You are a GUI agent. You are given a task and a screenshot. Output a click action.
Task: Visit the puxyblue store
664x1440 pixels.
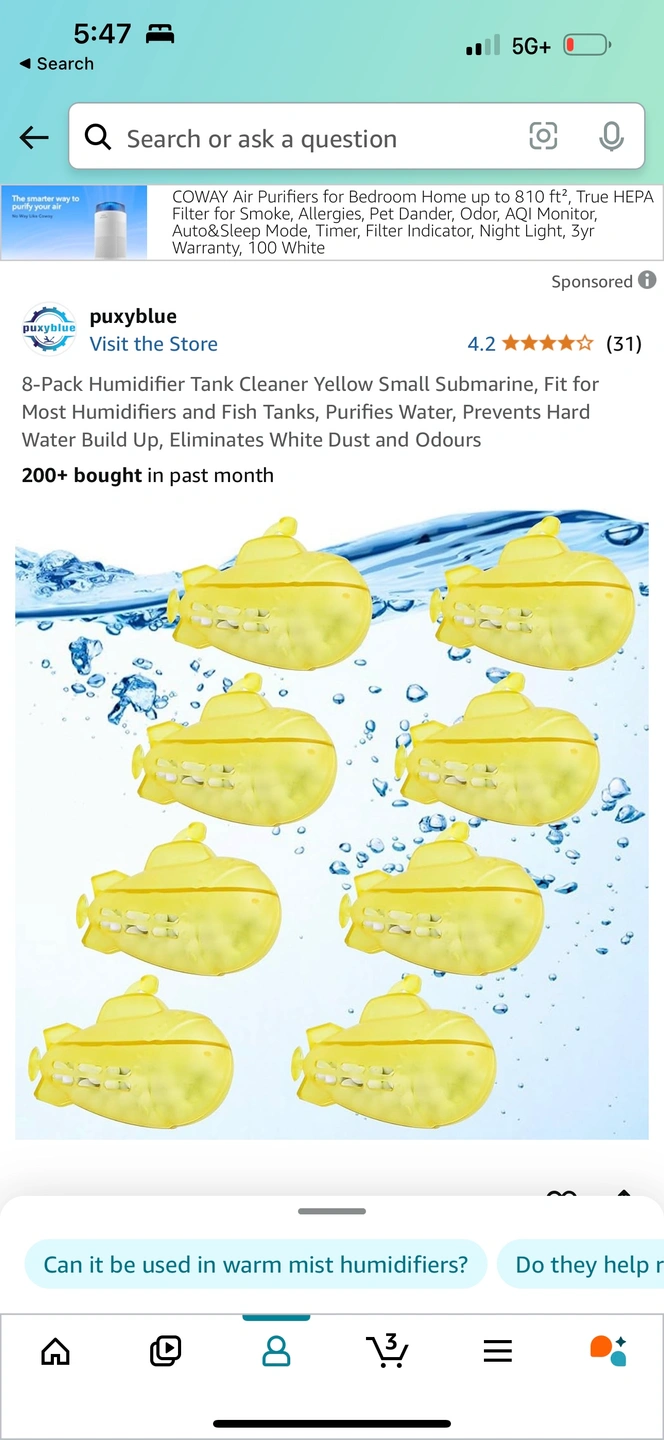click(153, 344)
